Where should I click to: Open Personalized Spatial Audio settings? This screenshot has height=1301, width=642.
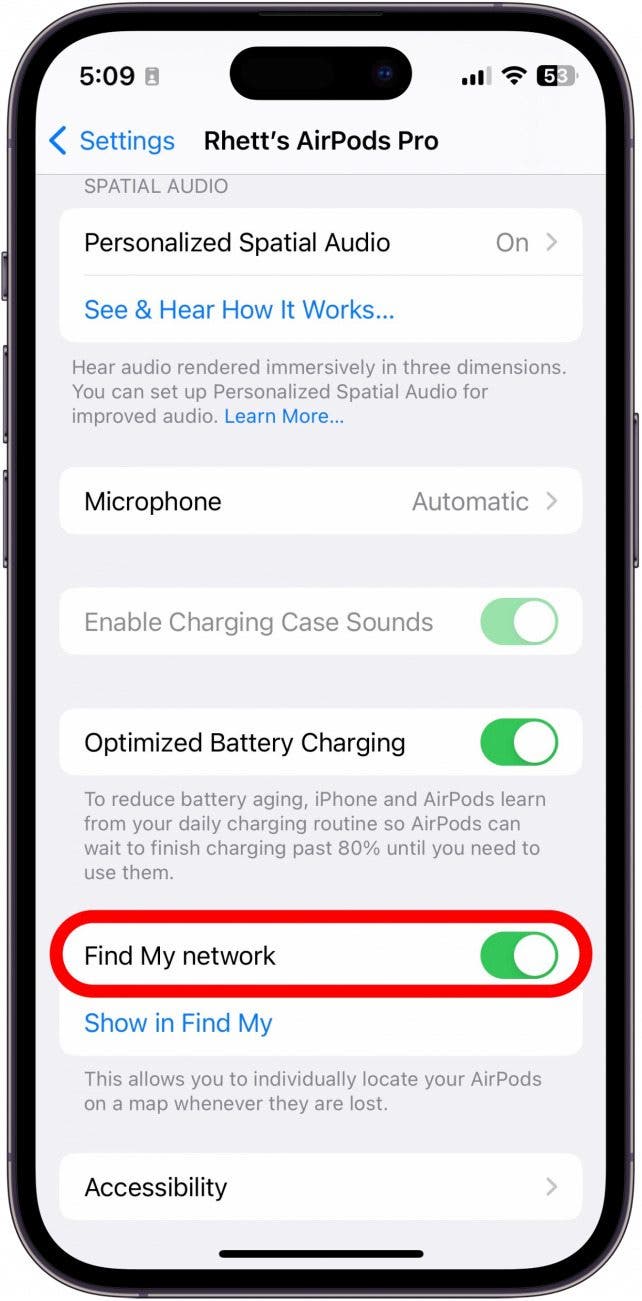click(x=320, y=243)
